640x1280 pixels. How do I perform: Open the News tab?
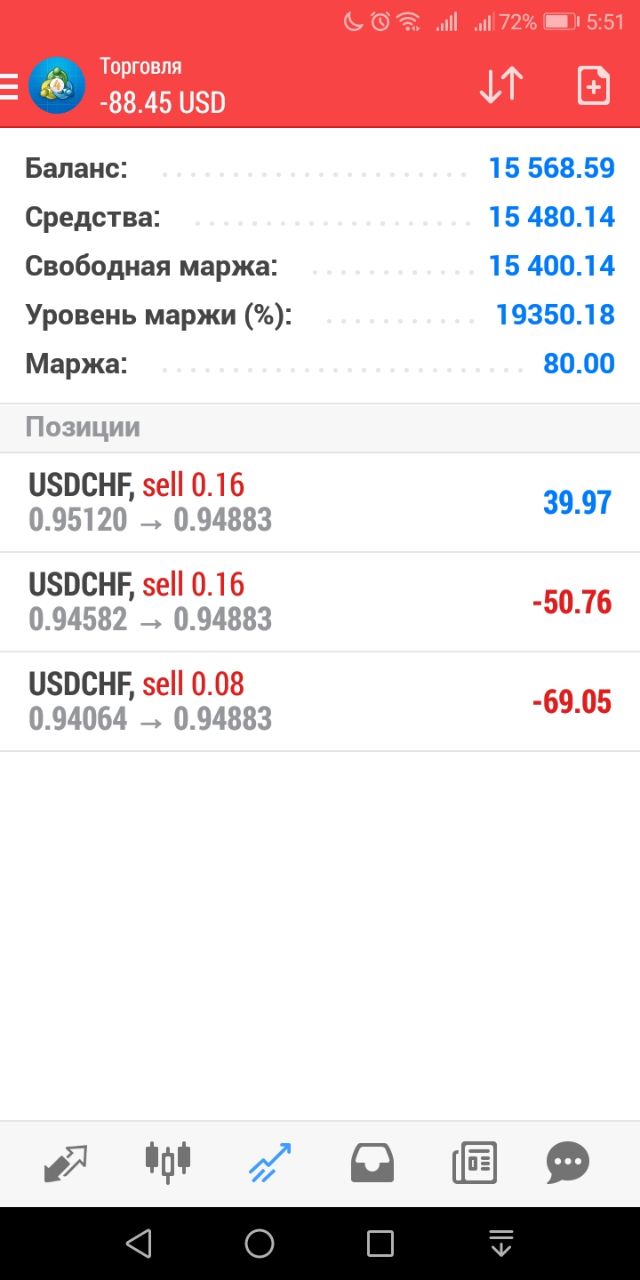[474, 1163]
